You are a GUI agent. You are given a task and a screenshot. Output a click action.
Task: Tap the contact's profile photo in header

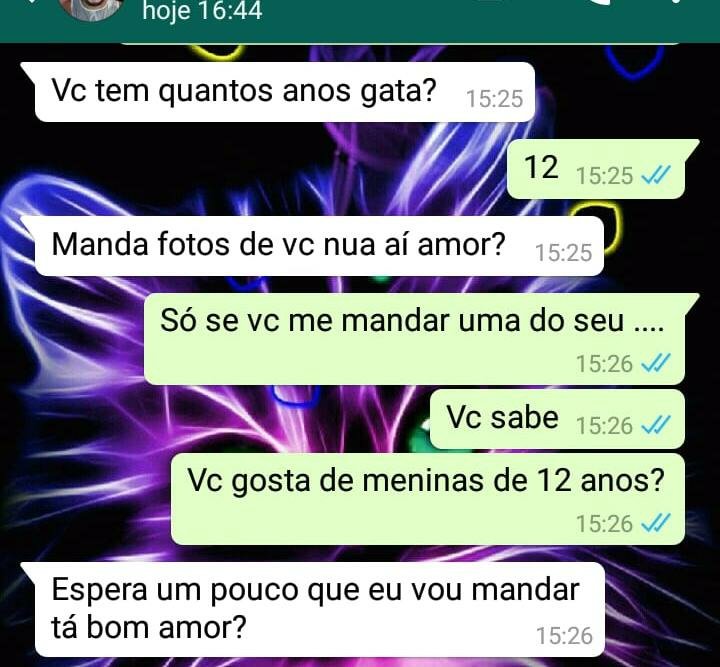click(x=91, y=8)
